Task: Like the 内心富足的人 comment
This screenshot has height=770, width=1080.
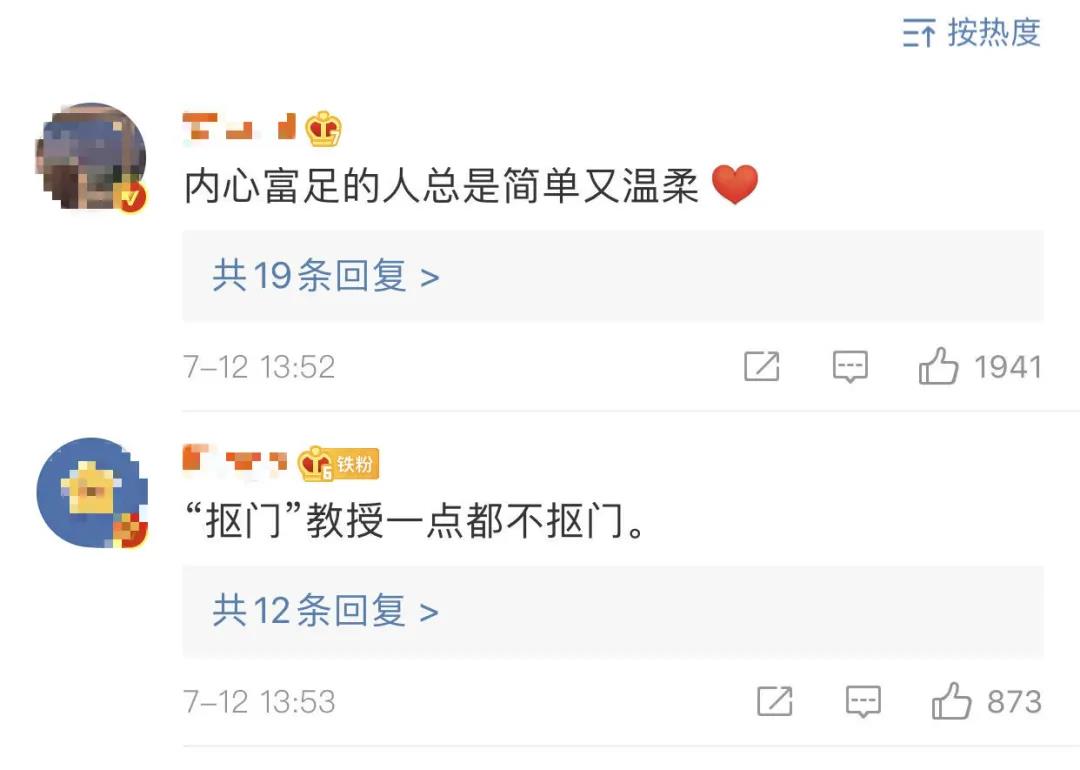Action: 939,368
